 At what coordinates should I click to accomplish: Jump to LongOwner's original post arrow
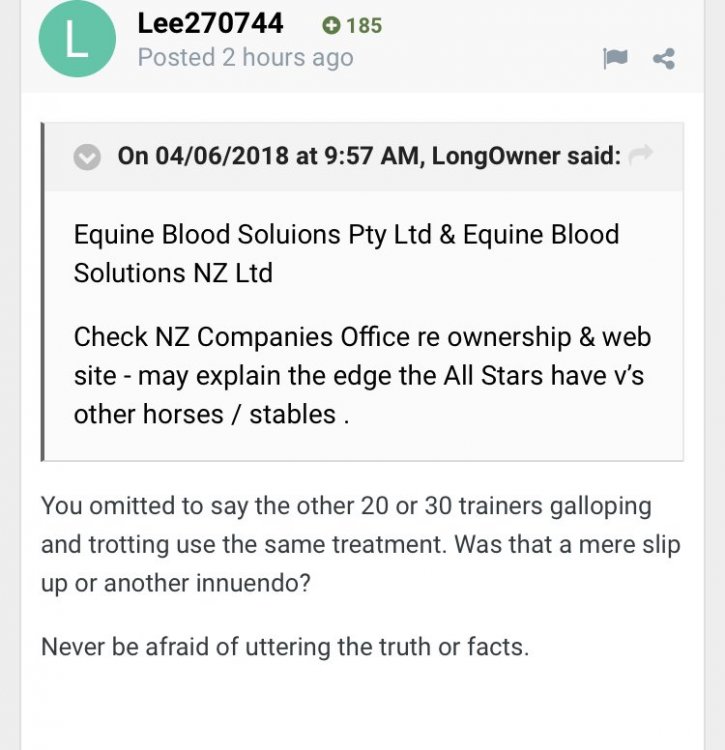pos(641,156)
